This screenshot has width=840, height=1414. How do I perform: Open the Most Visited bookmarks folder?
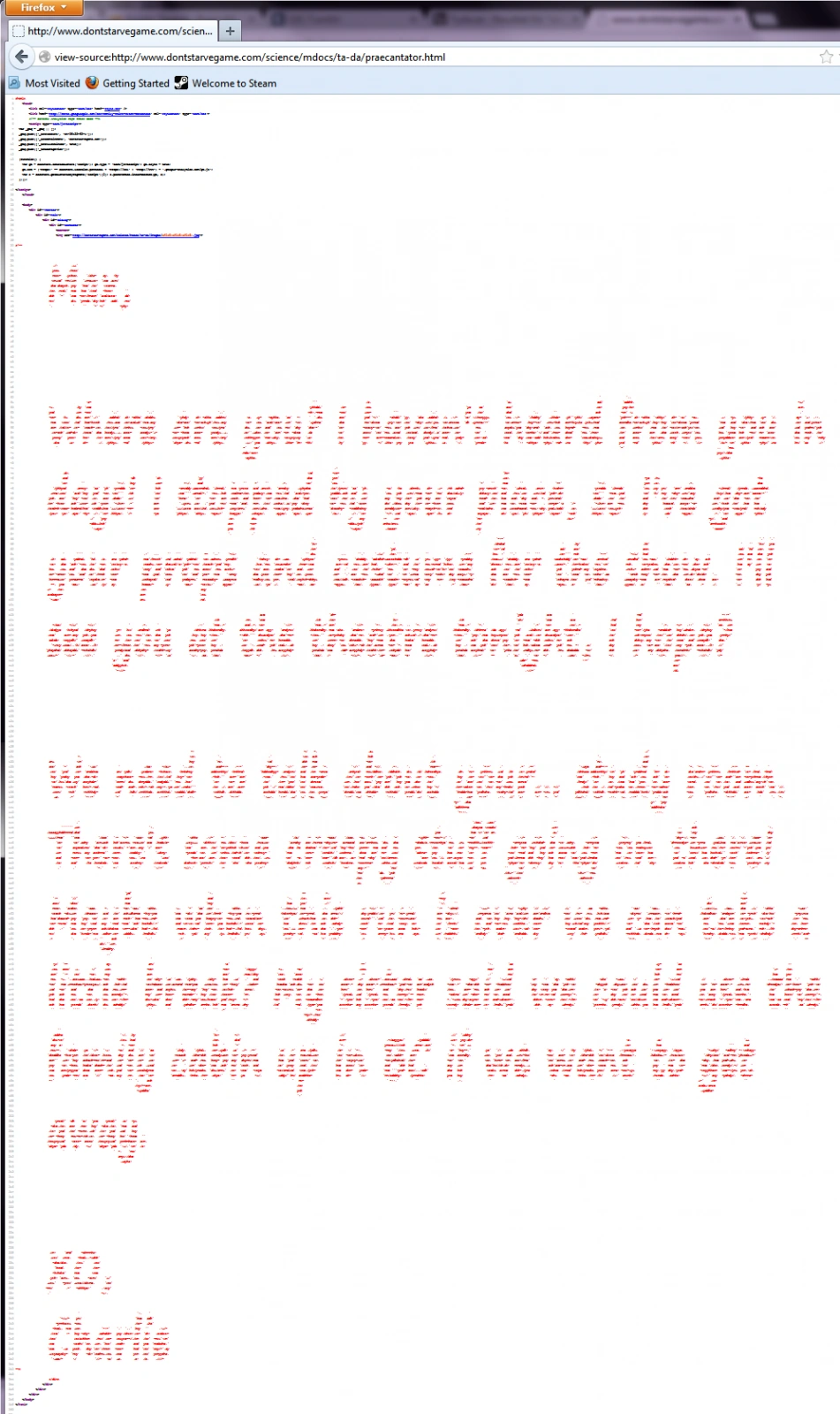click(45, 83)
